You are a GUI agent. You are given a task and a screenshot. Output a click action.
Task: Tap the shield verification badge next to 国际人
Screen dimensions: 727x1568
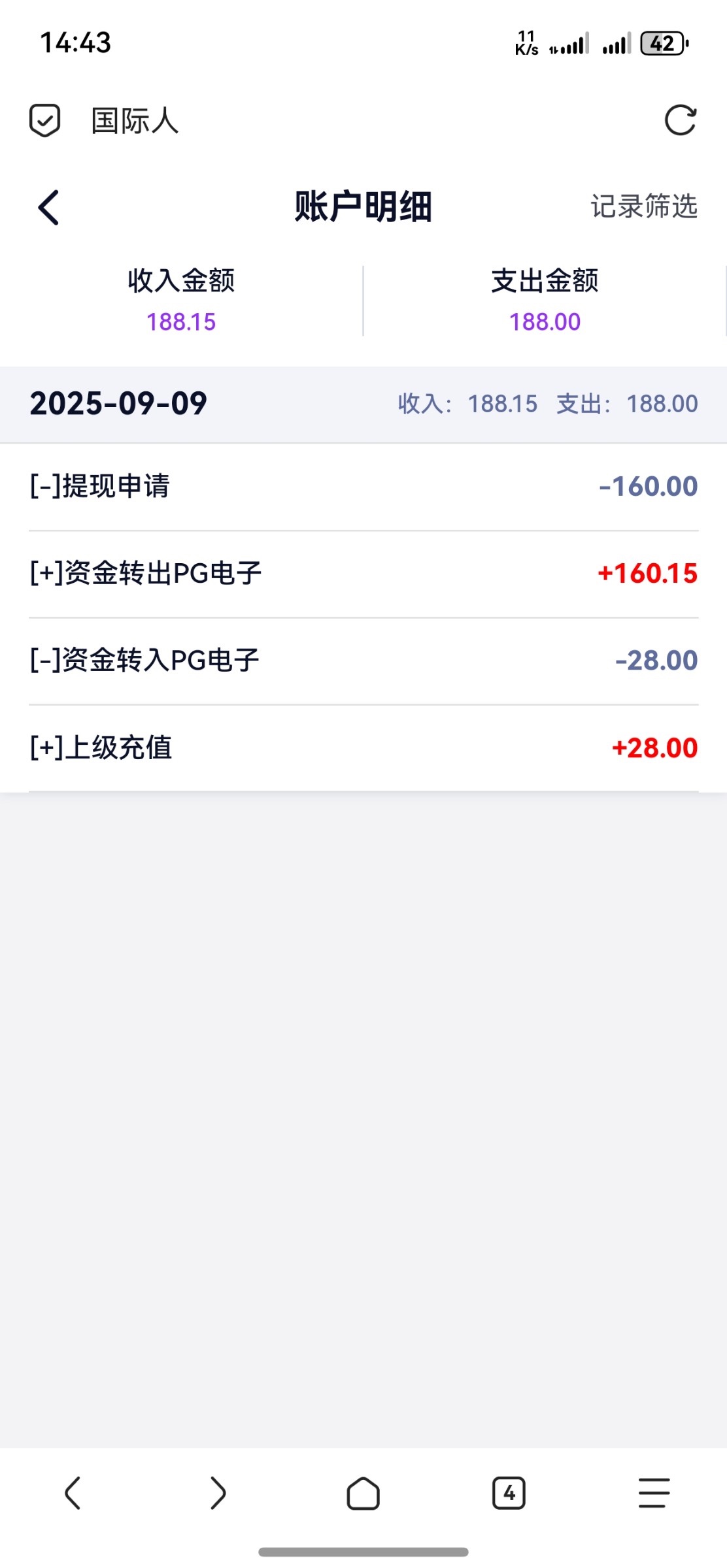[44, 120]
